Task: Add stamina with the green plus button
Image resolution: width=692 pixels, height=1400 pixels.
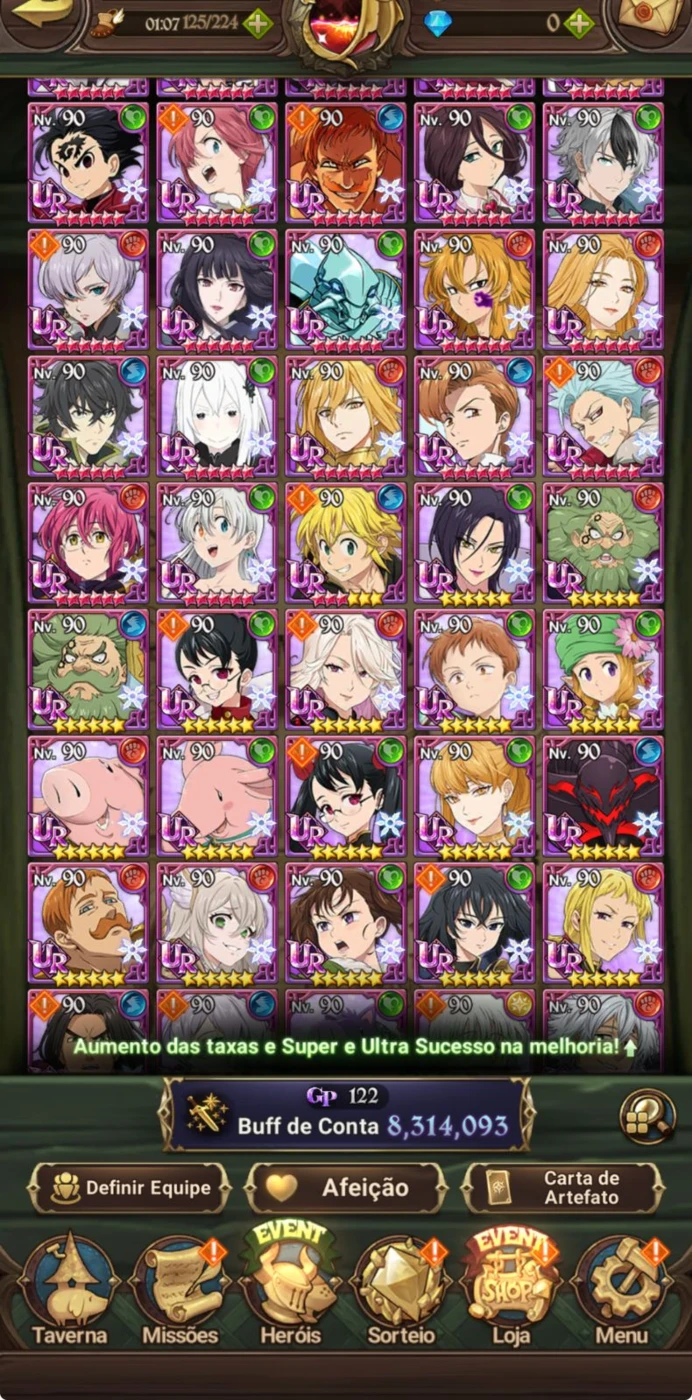Action: point(257,22)
